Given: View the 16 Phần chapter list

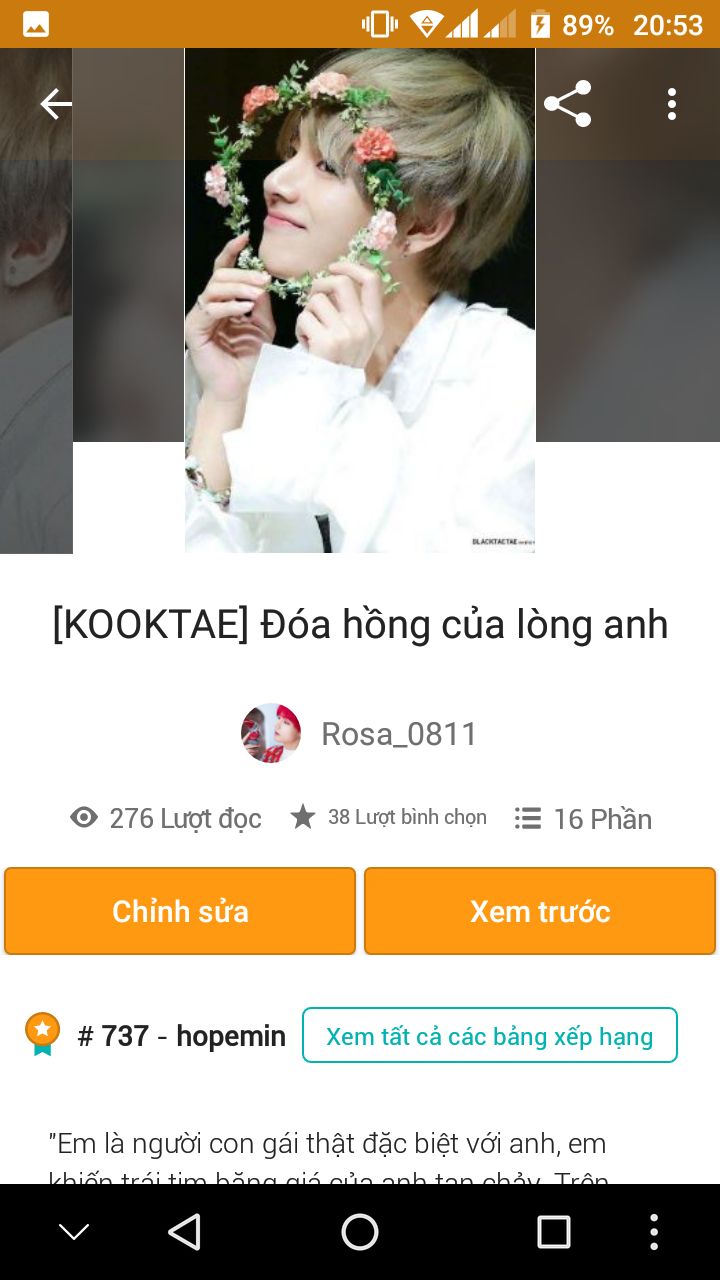Looking at the screenshot, I should pos(583,819).
